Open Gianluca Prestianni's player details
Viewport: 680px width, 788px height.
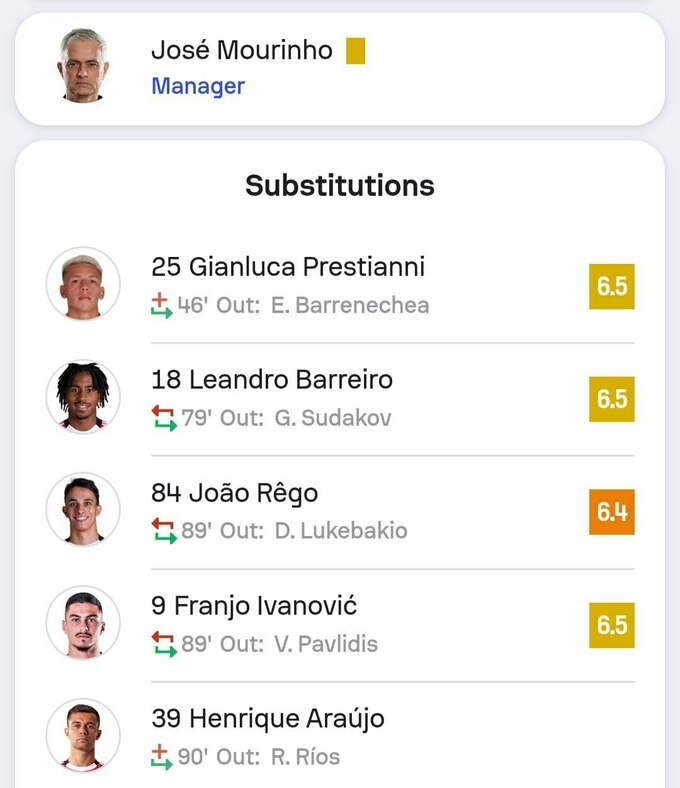click(x=288, y=267)
